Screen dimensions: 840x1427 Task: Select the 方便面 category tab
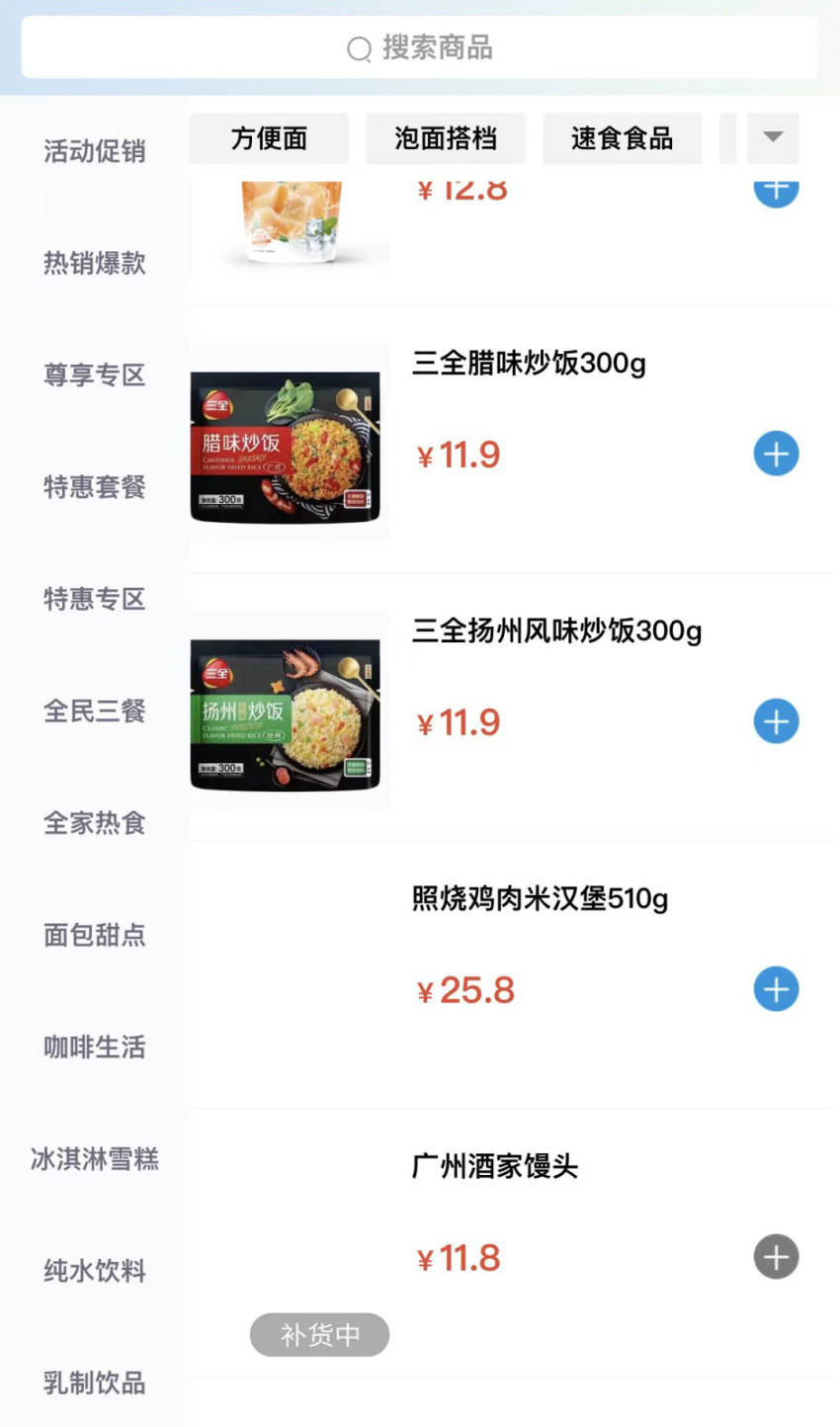pos(269,138)
